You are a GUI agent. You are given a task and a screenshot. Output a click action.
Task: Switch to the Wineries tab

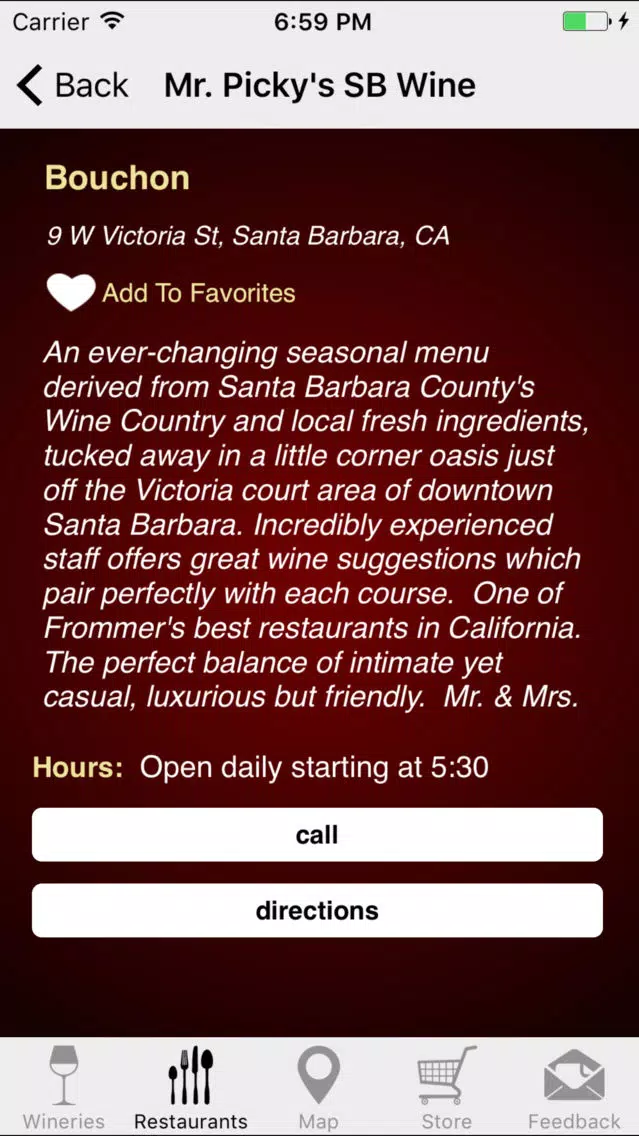pyautogui.click(x=64, y=1087)
